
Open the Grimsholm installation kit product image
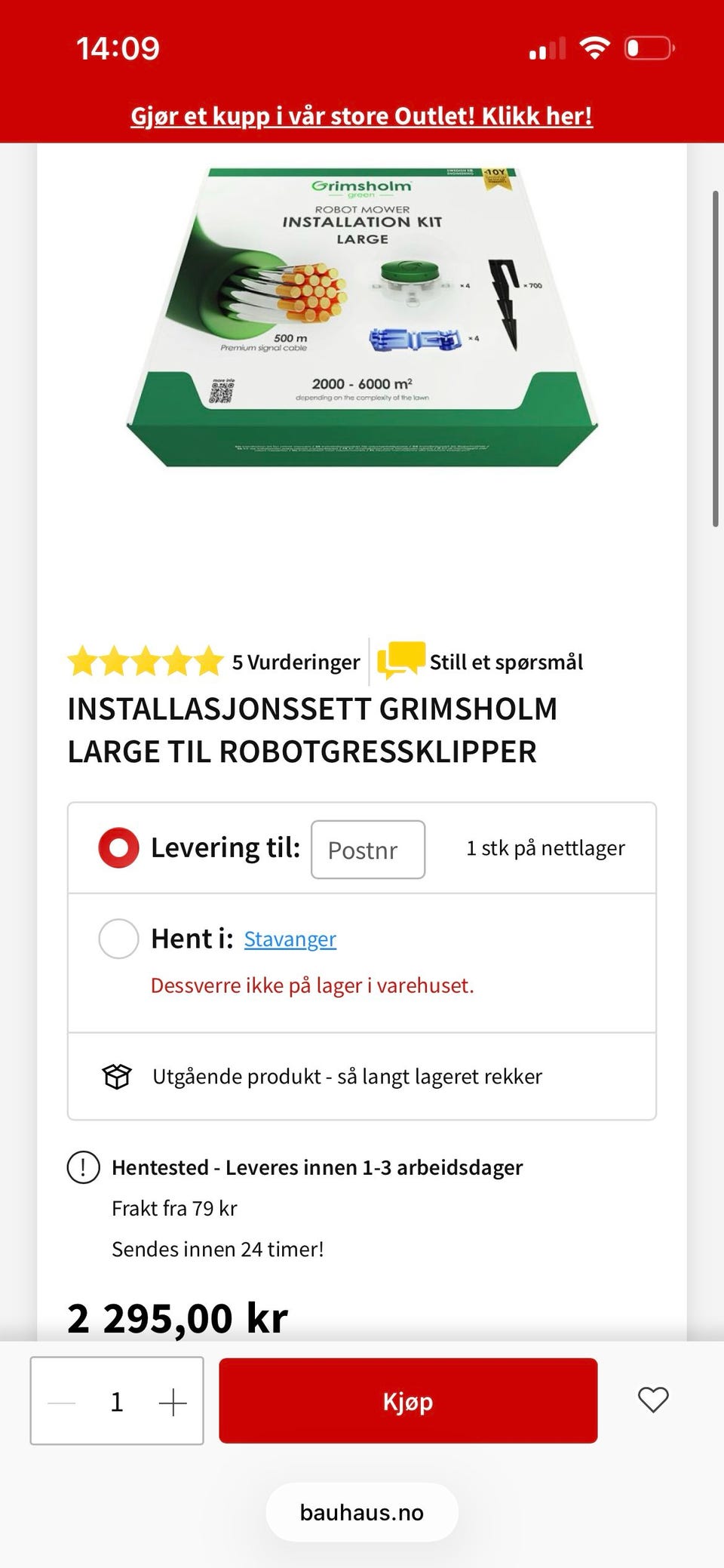tap(362, 317)
